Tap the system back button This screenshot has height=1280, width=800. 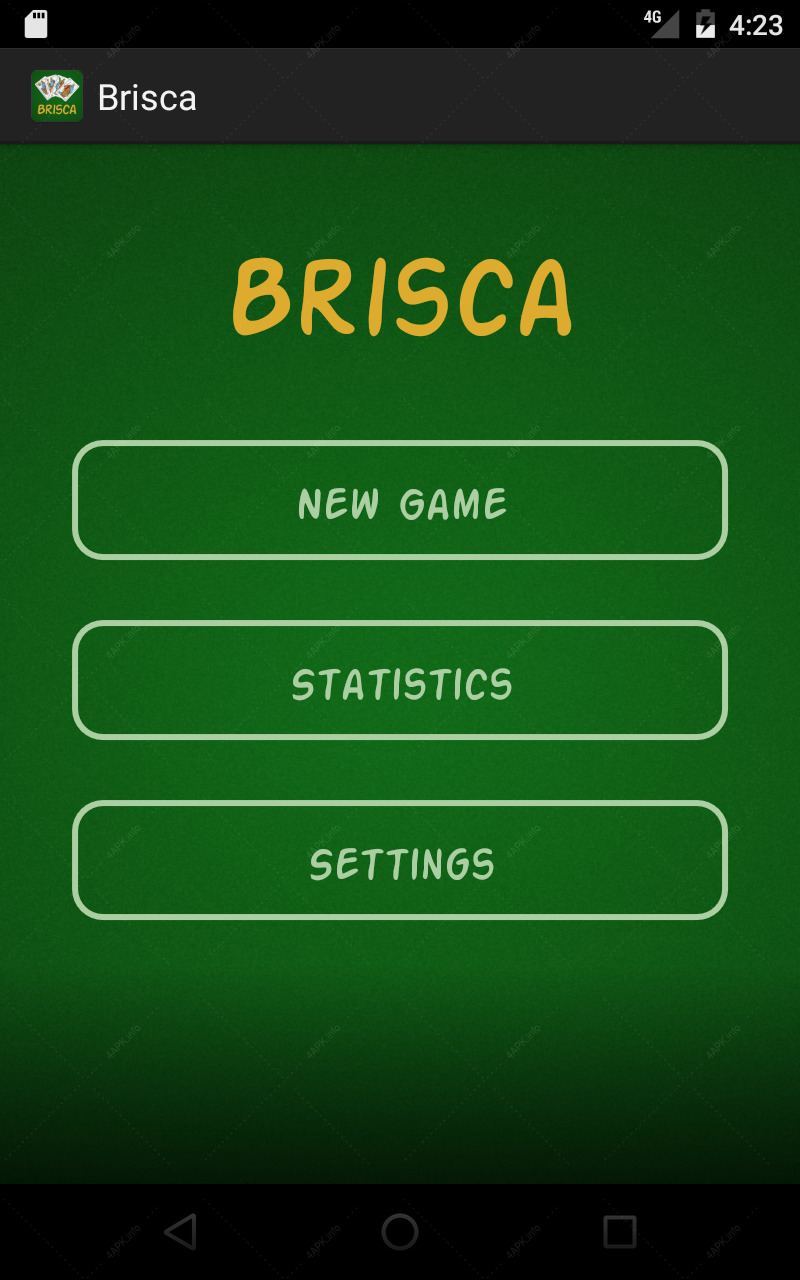pos(180,1231)
